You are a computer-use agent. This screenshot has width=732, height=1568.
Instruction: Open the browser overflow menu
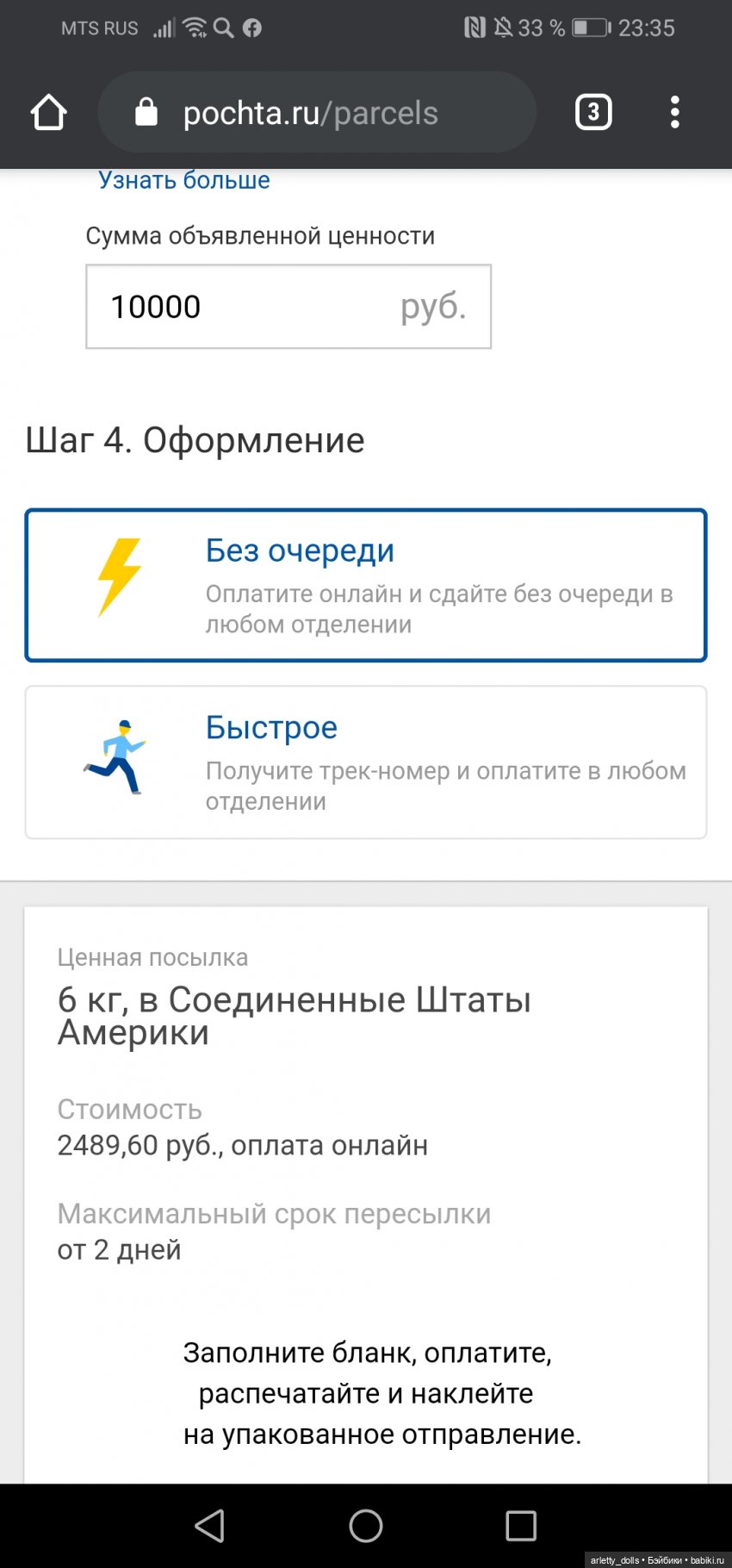(x=674, y=113)
